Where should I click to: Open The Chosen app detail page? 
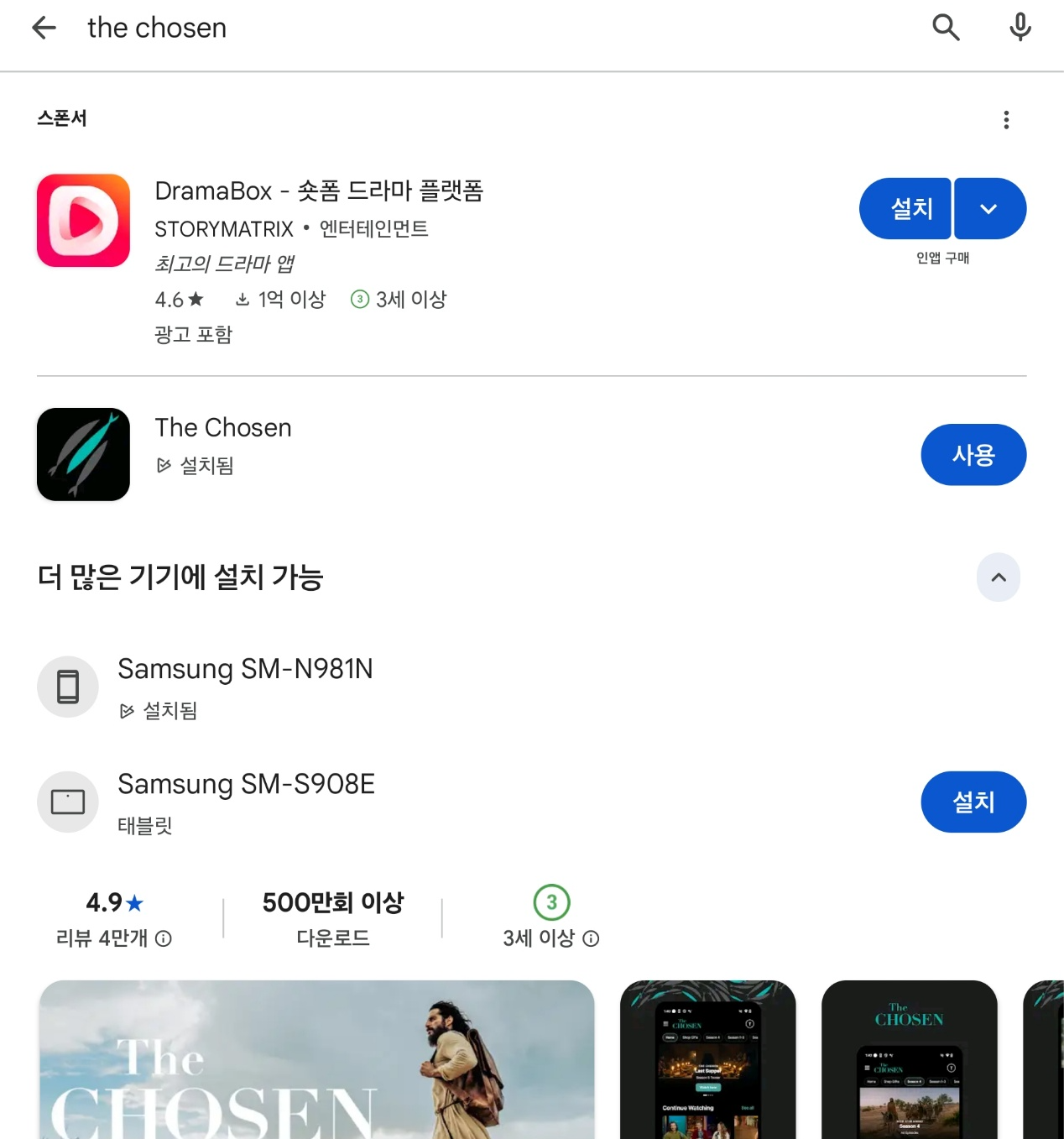pyautogui.click(x=222, y=427)
